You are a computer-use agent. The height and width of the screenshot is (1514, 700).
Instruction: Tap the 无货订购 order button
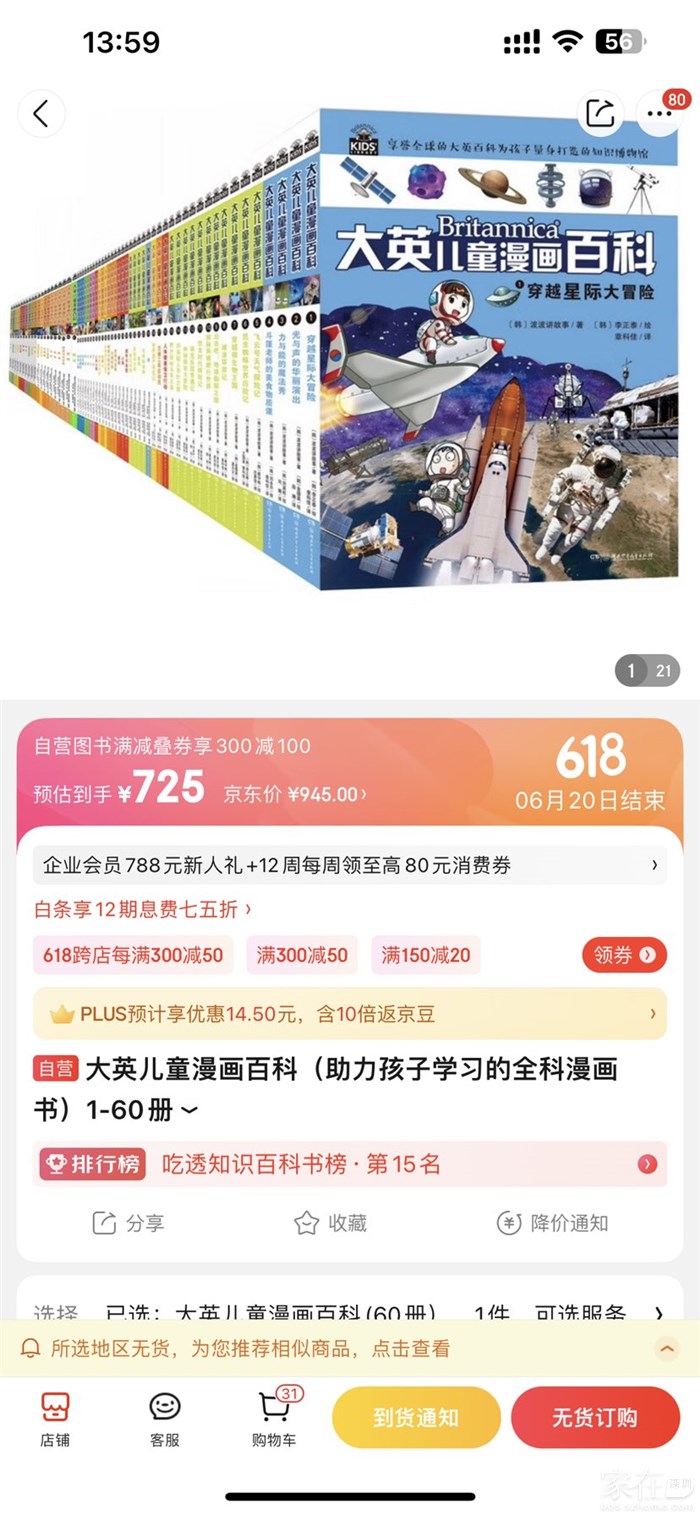point(595,1418)
